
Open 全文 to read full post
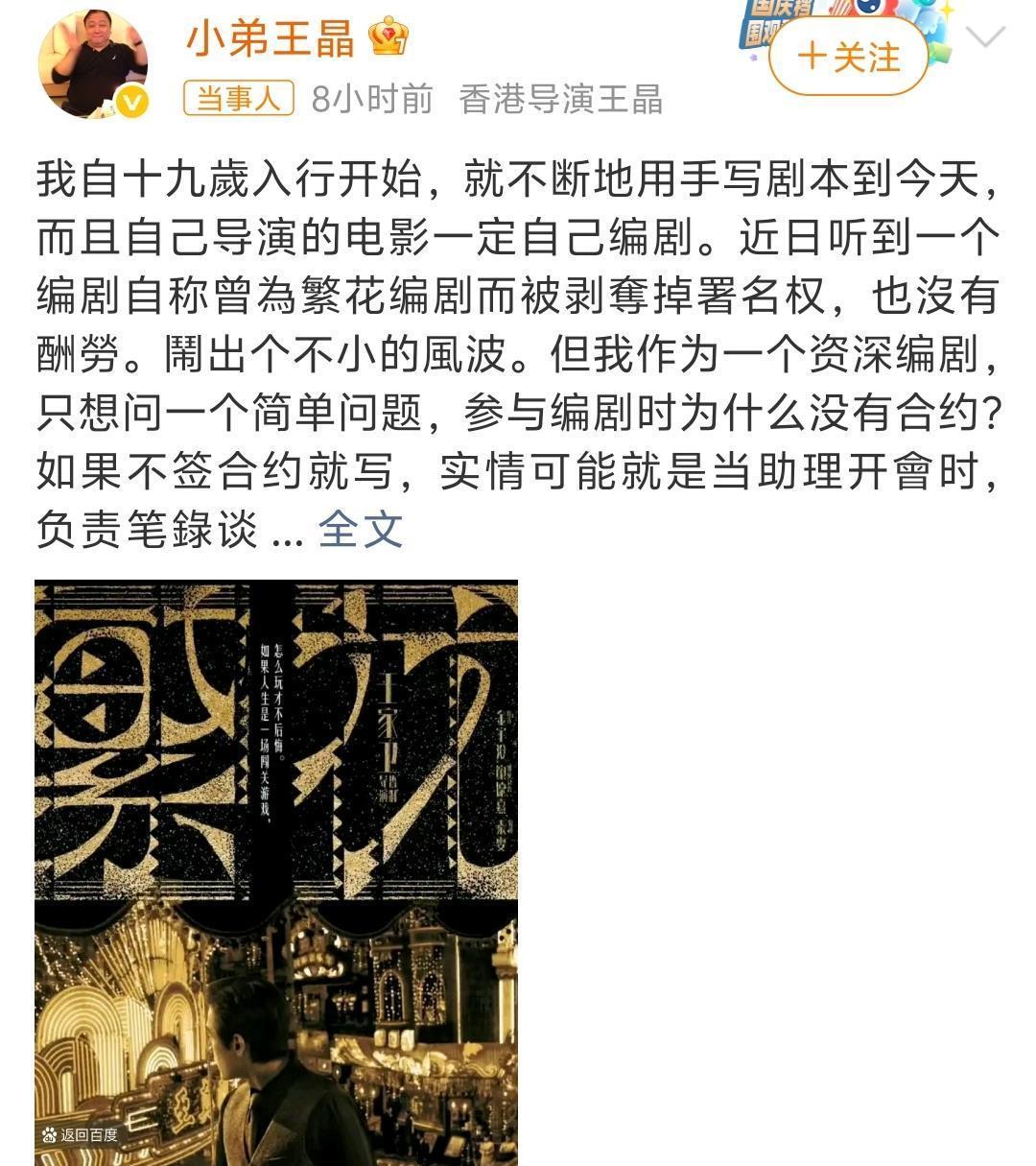coord(360,529)
